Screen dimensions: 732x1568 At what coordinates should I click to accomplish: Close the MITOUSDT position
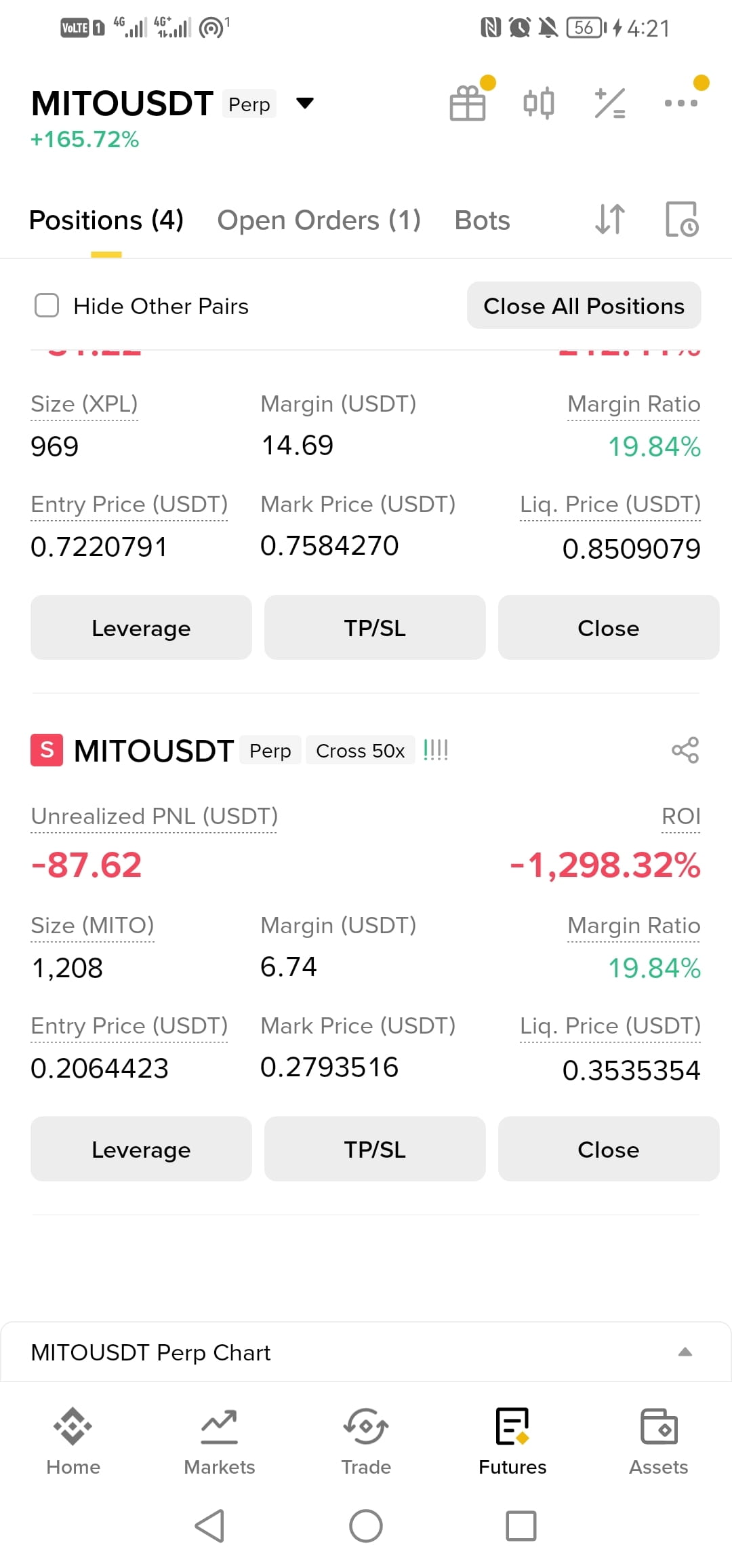(609, 1150)
